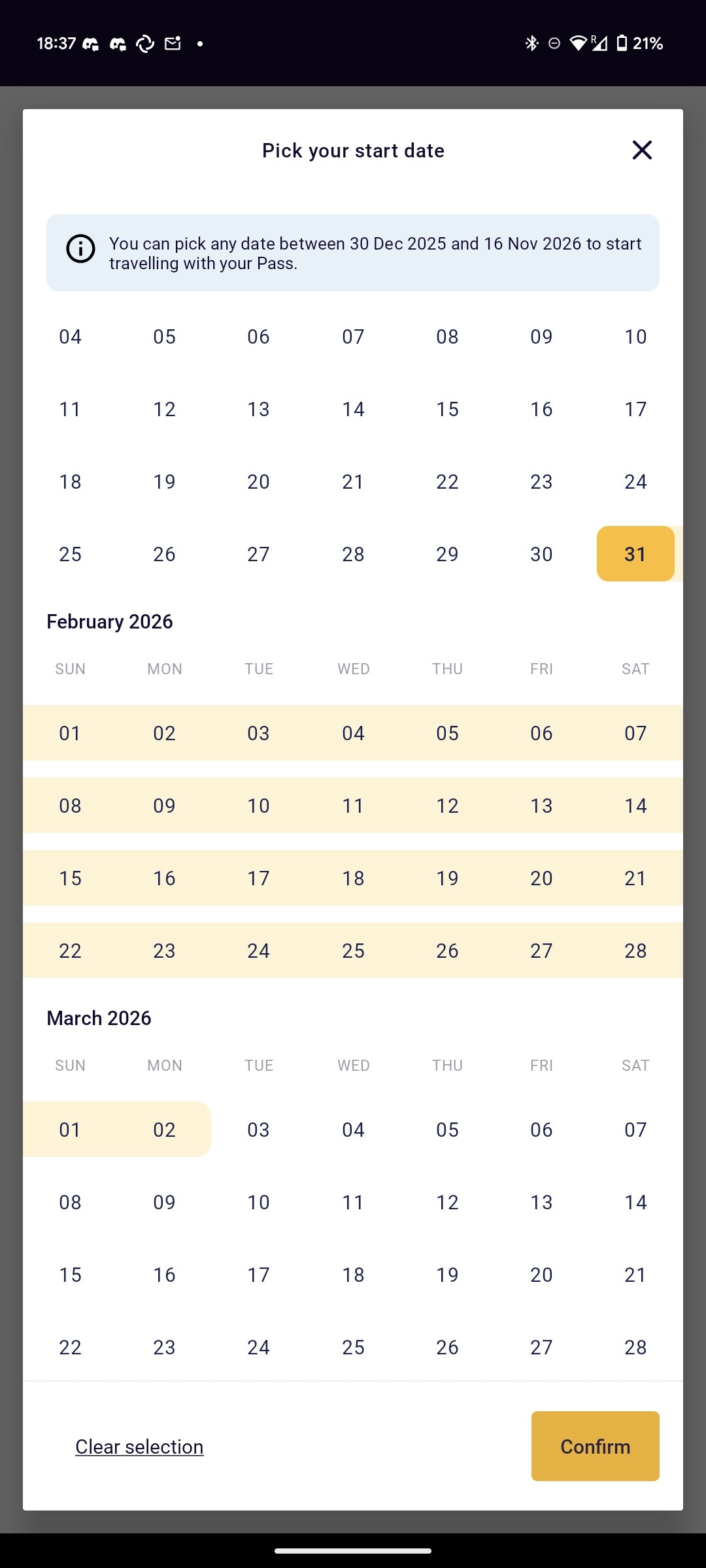Choose 02 March 2026
The image size is (706, 1568).
click(165, 1130)
